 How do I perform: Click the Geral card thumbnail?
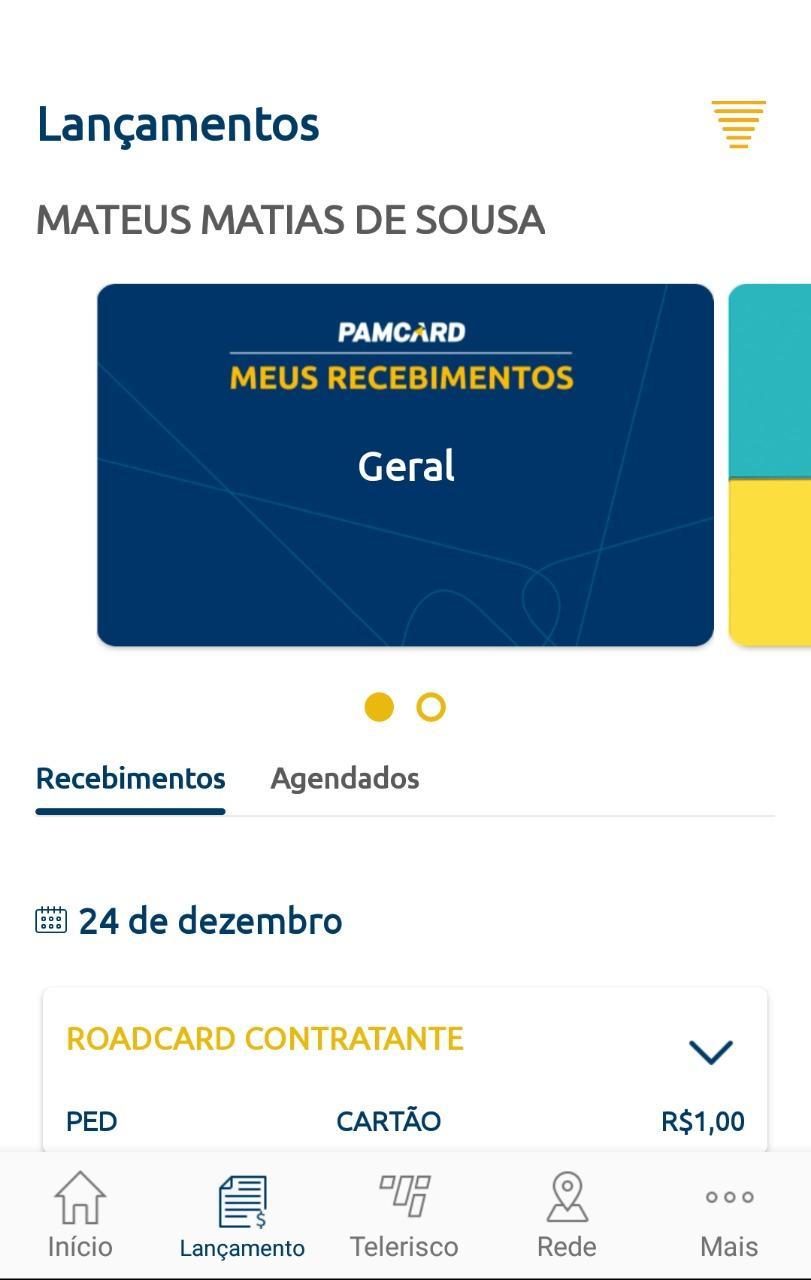pos(405,465)
